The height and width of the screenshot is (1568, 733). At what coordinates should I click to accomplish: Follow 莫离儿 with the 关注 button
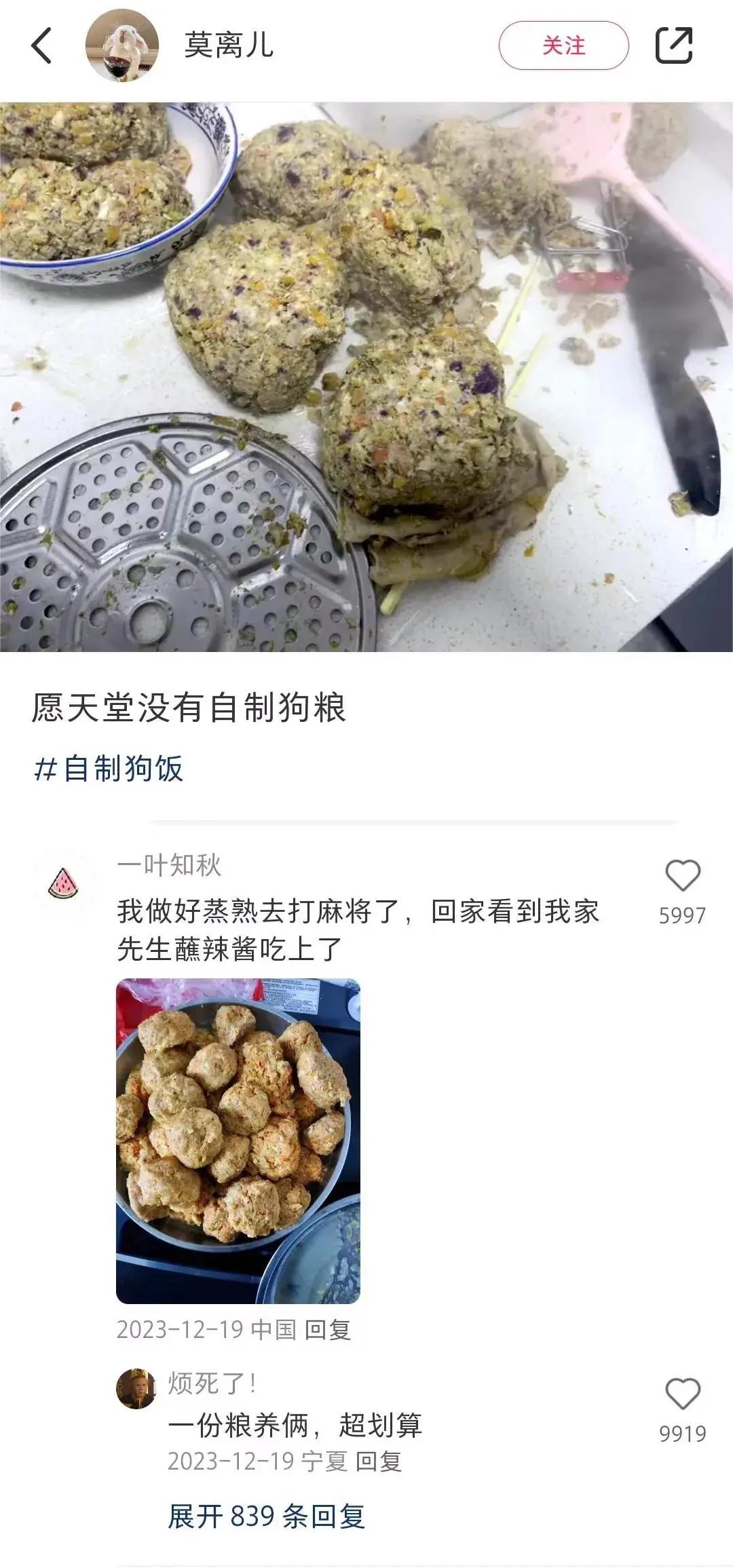click(563, 45)
